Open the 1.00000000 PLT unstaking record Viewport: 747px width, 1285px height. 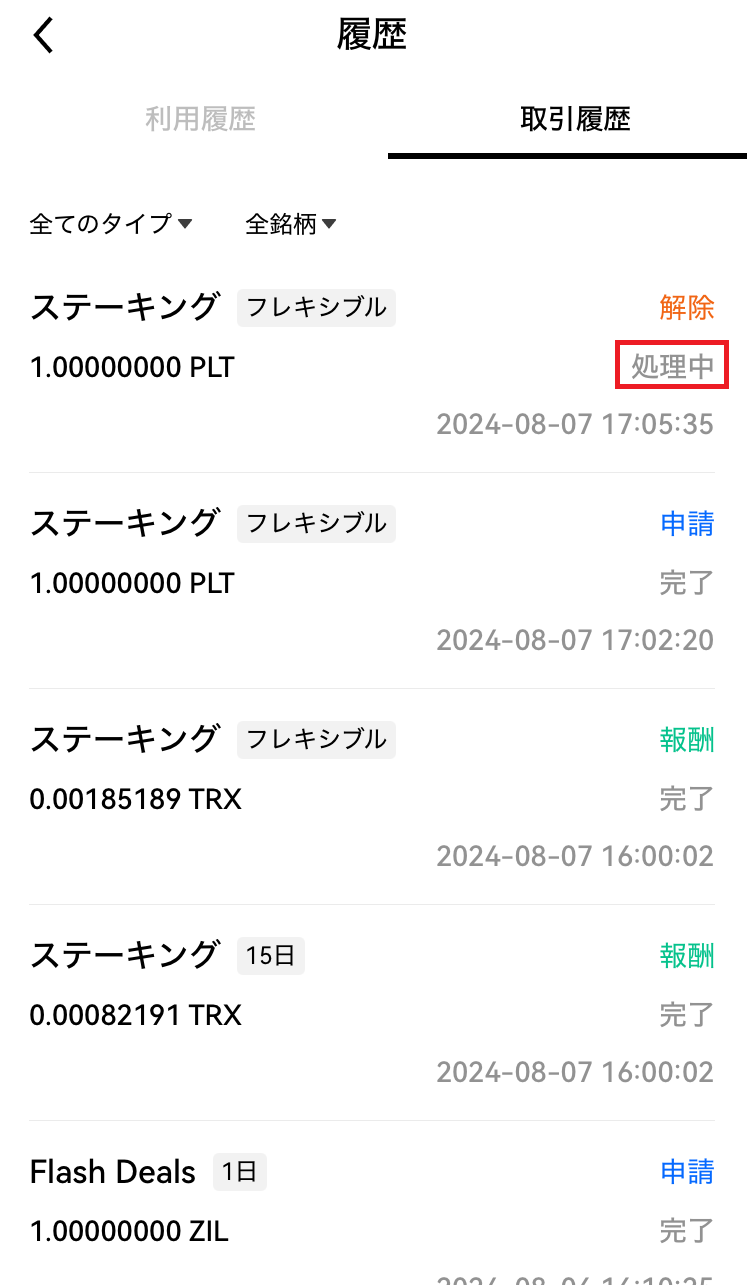[133, 366]
